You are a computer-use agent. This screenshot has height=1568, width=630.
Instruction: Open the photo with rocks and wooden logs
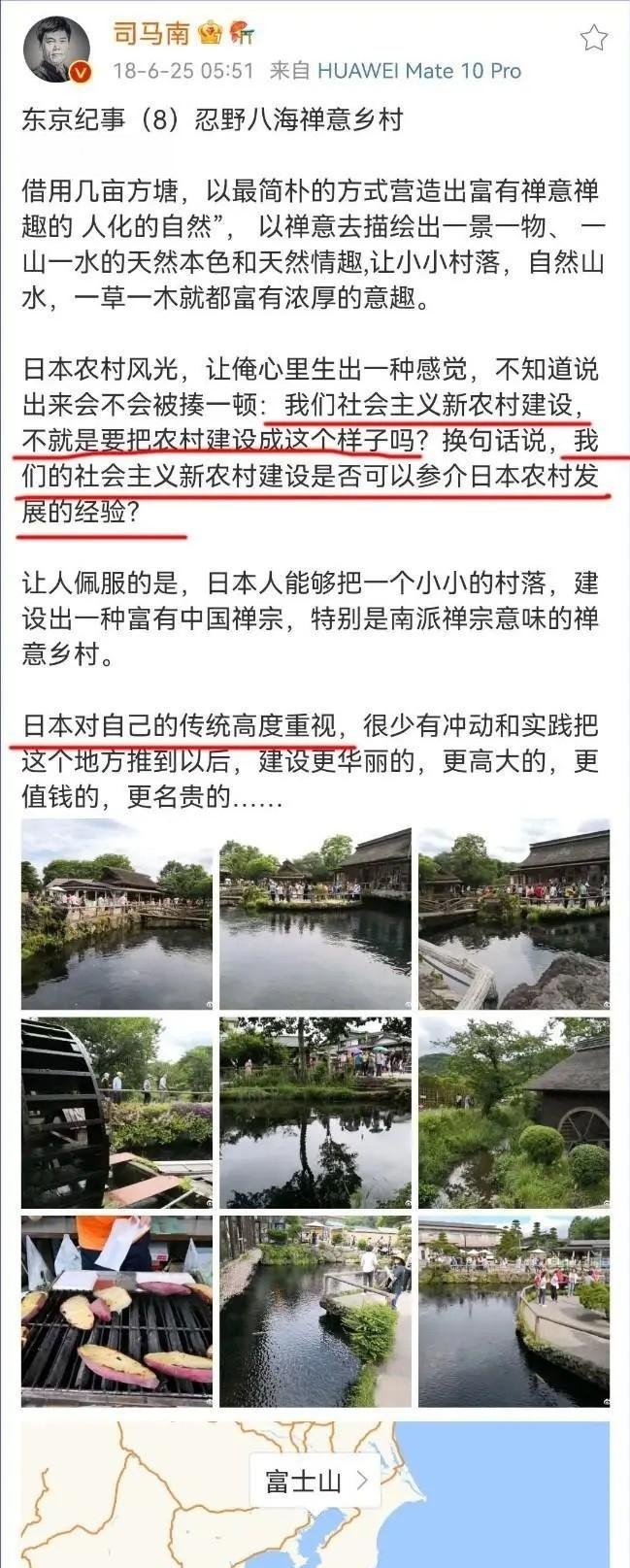(514, 914)
